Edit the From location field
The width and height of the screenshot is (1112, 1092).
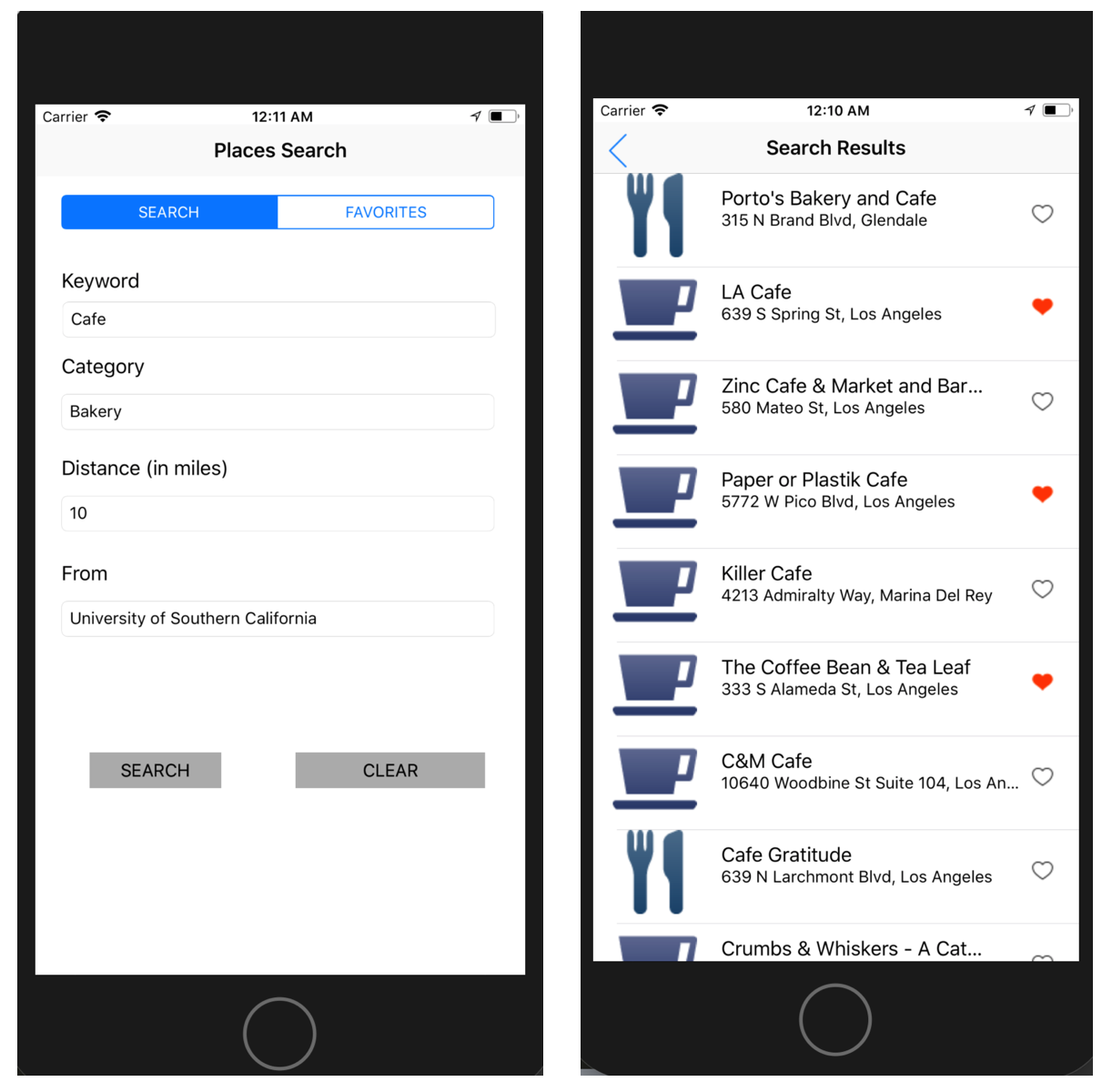tap(278, 619)
